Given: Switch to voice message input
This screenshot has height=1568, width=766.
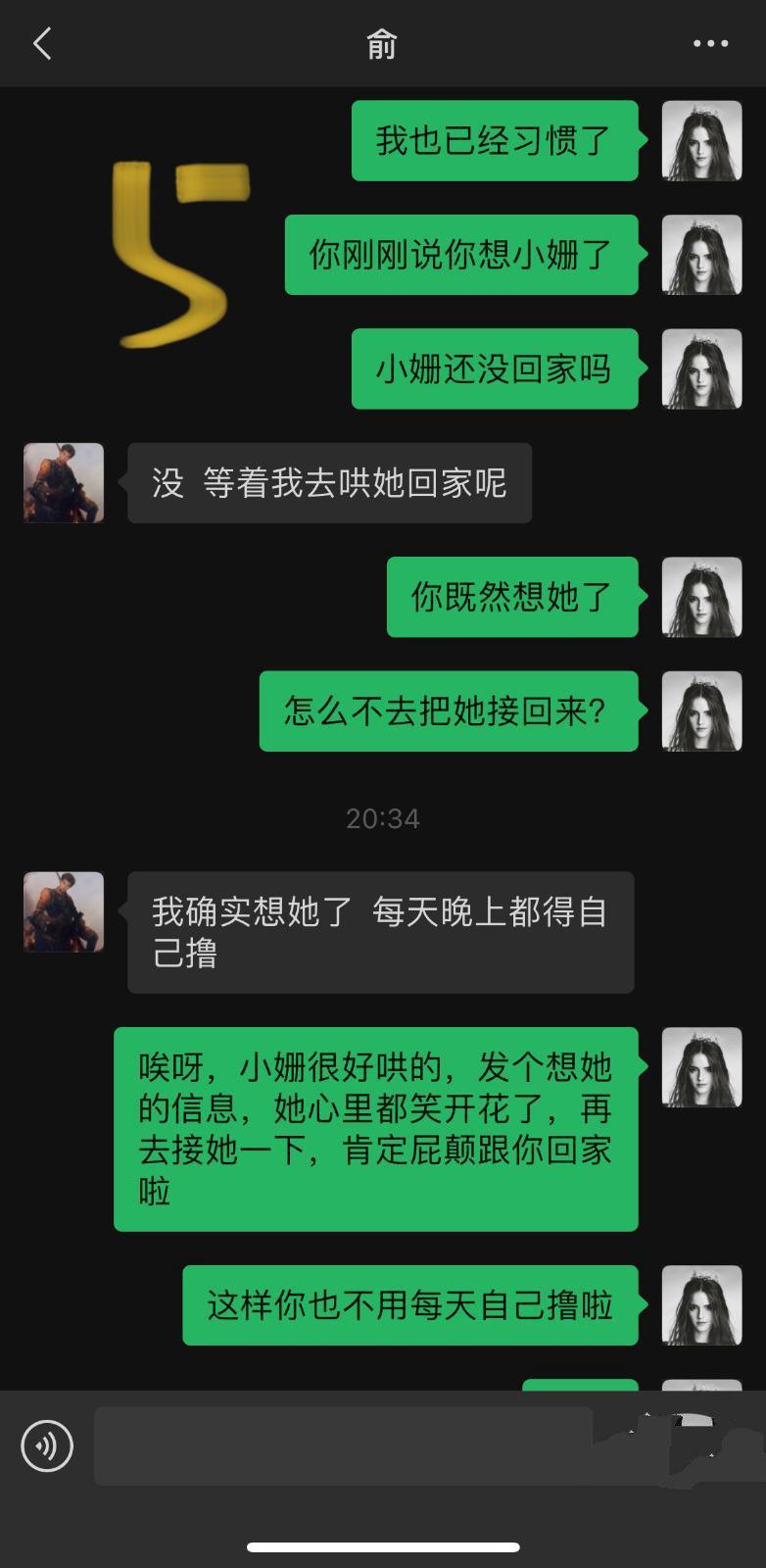Looking at the screenshot, I should click(47, 1445).
